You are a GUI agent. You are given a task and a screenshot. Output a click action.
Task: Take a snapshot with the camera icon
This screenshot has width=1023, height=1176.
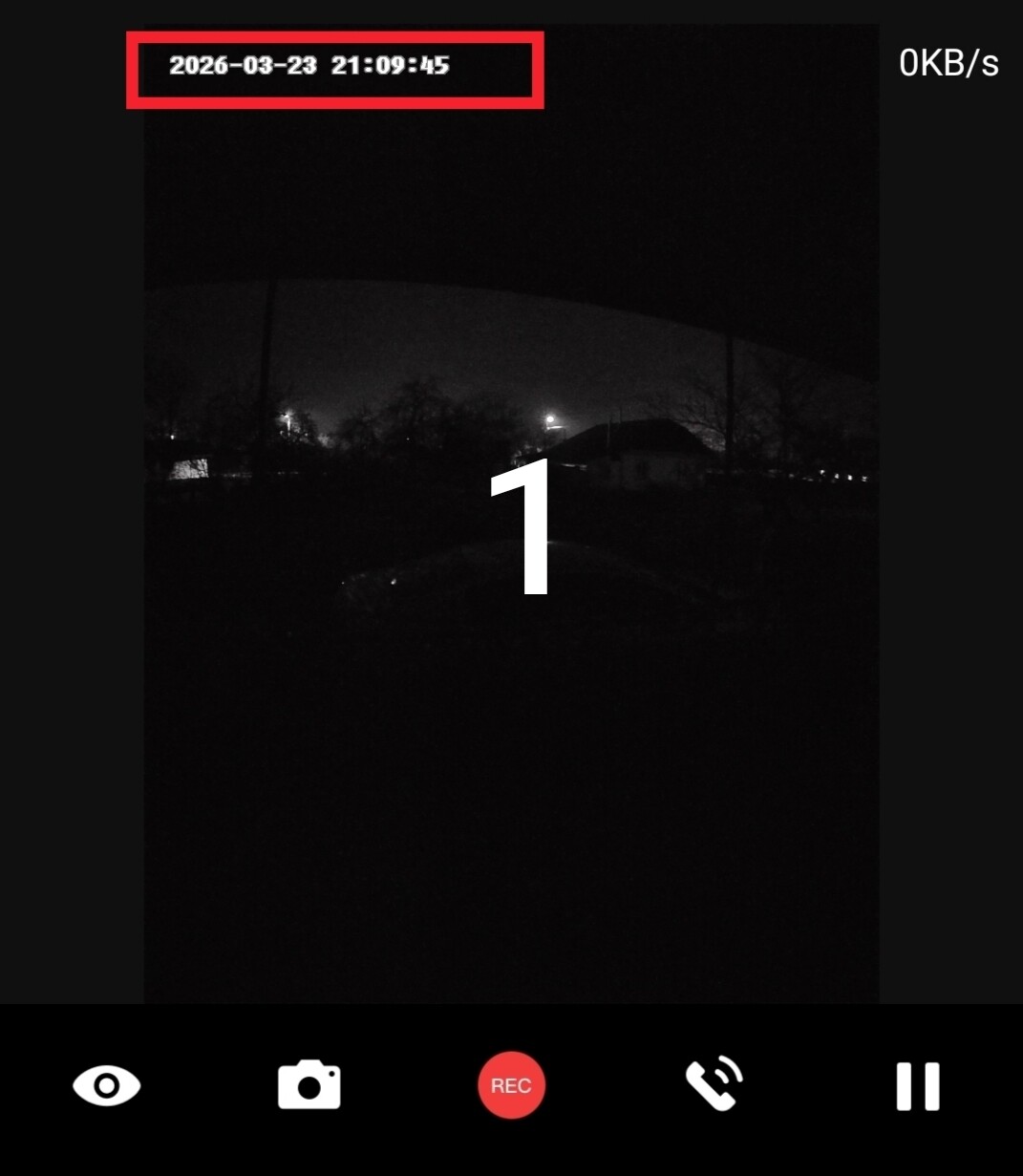point(309,1086)
